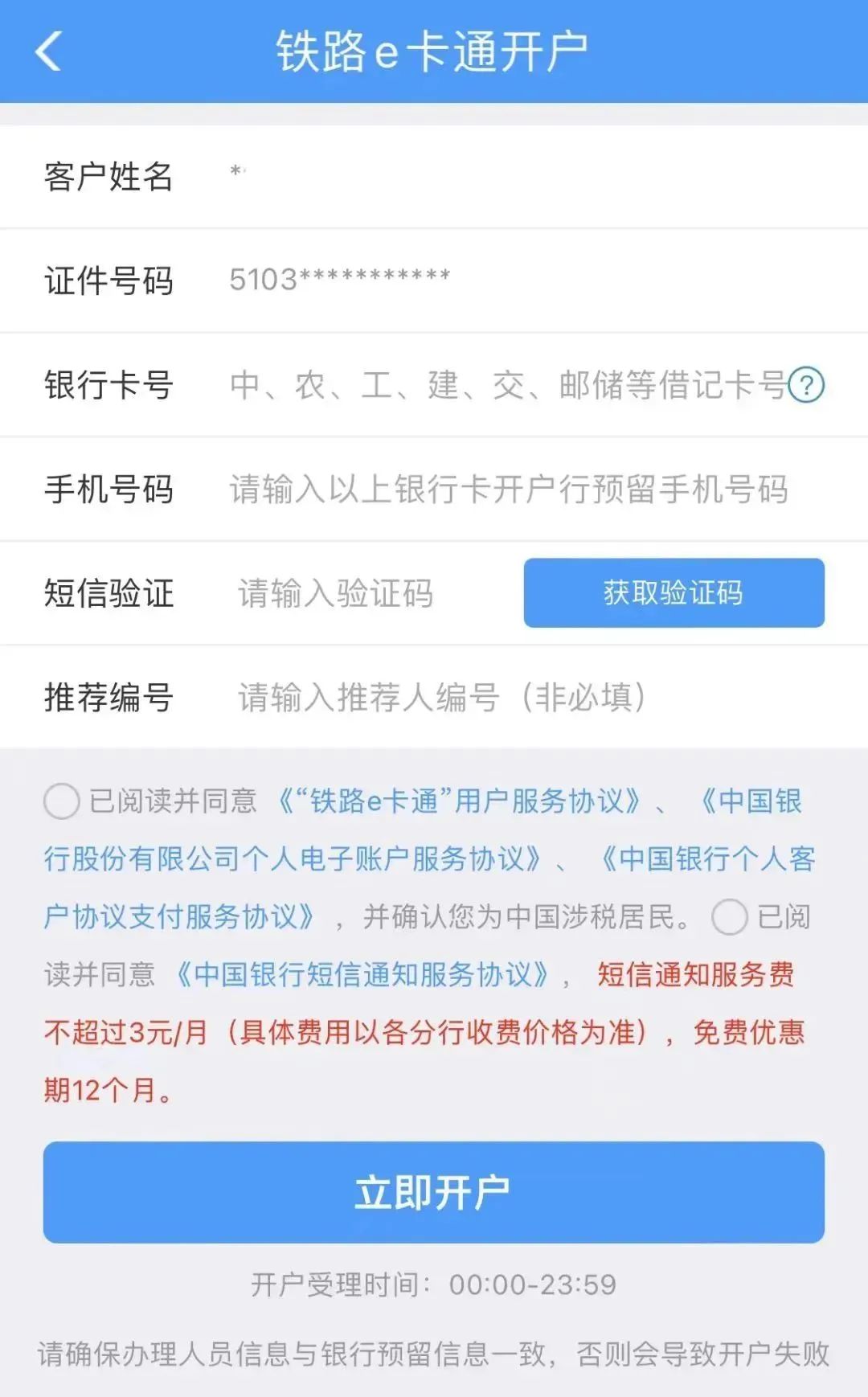The width and height of the screenshot is (868, 1397).
Task: Select the masked 证件号码 field
Action: (x=338, y=278)
